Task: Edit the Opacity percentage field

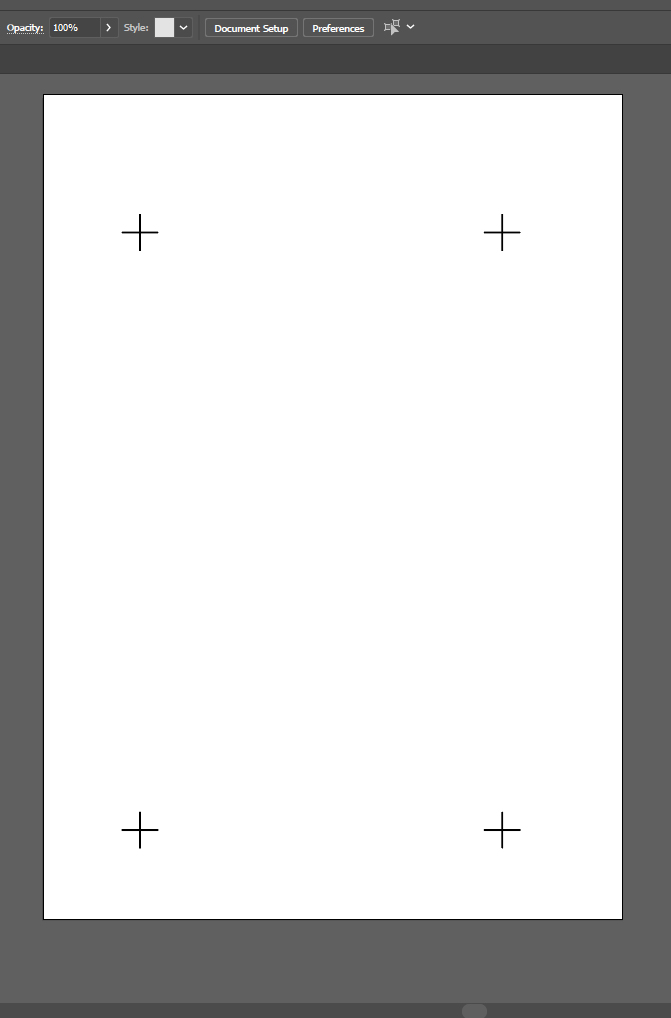Action: [74, 28]
